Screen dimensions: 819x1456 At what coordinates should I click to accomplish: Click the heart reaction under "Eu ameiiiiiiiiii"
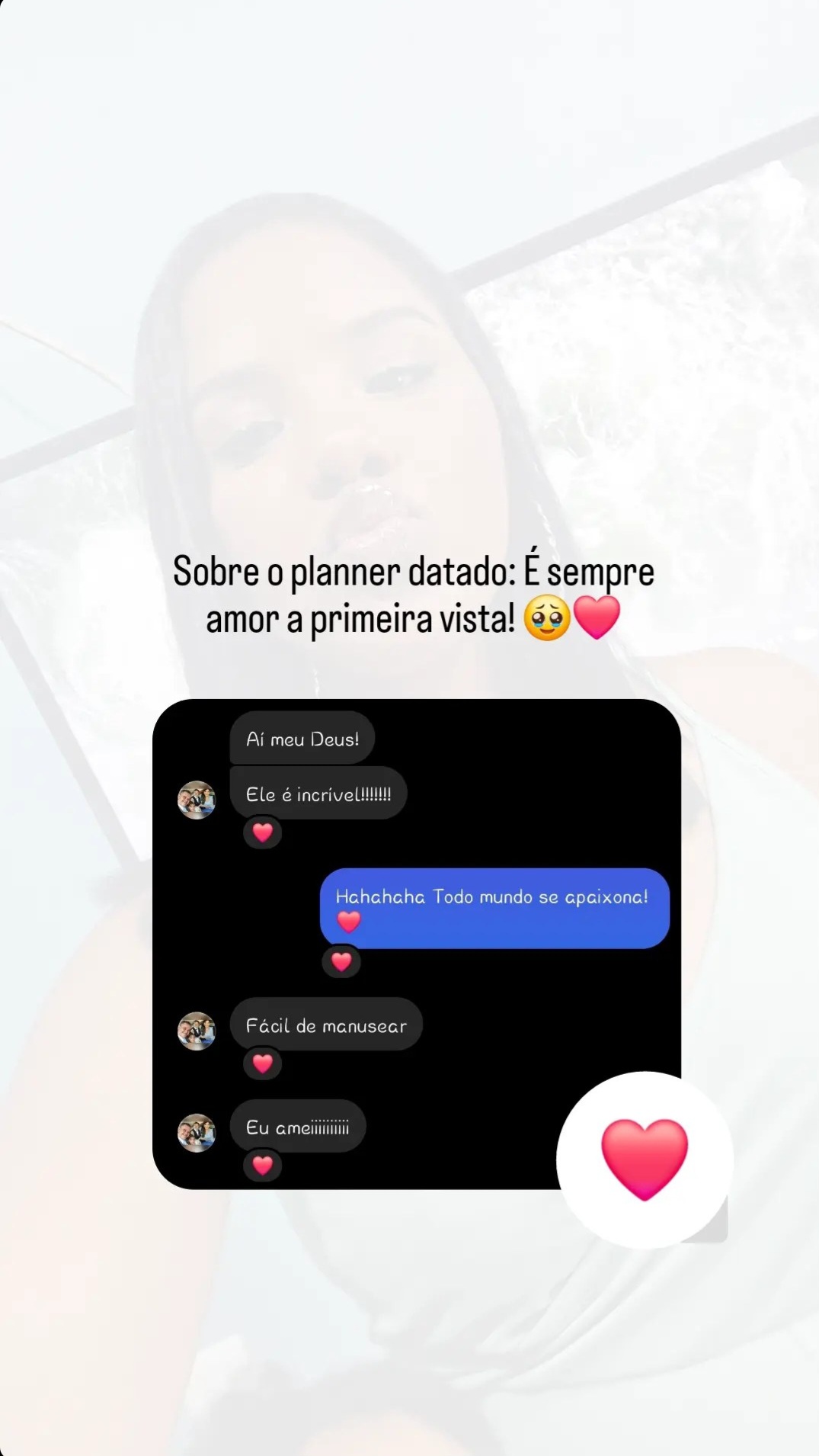click(263, 1166)
